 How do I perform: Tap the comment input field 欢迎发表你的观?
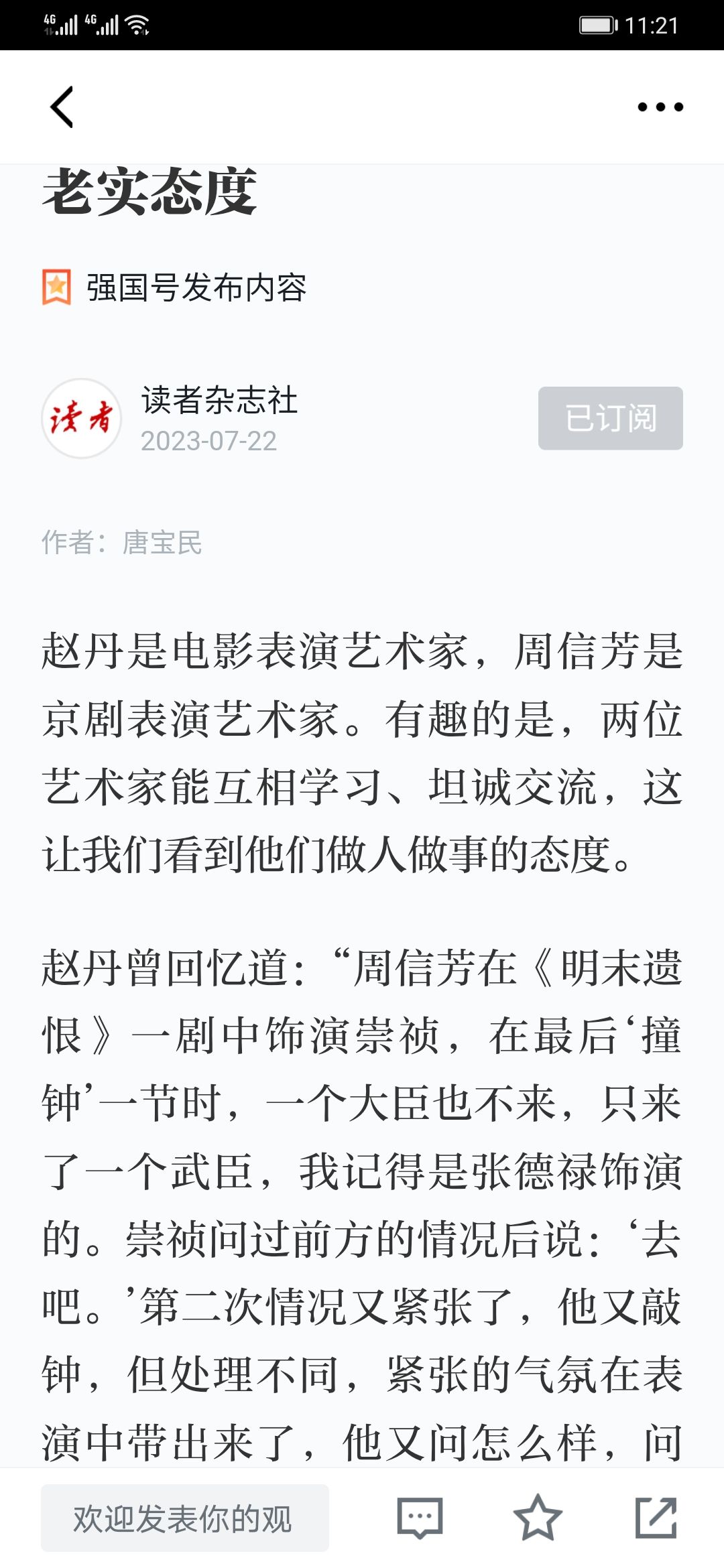[x=185, y=1518]
